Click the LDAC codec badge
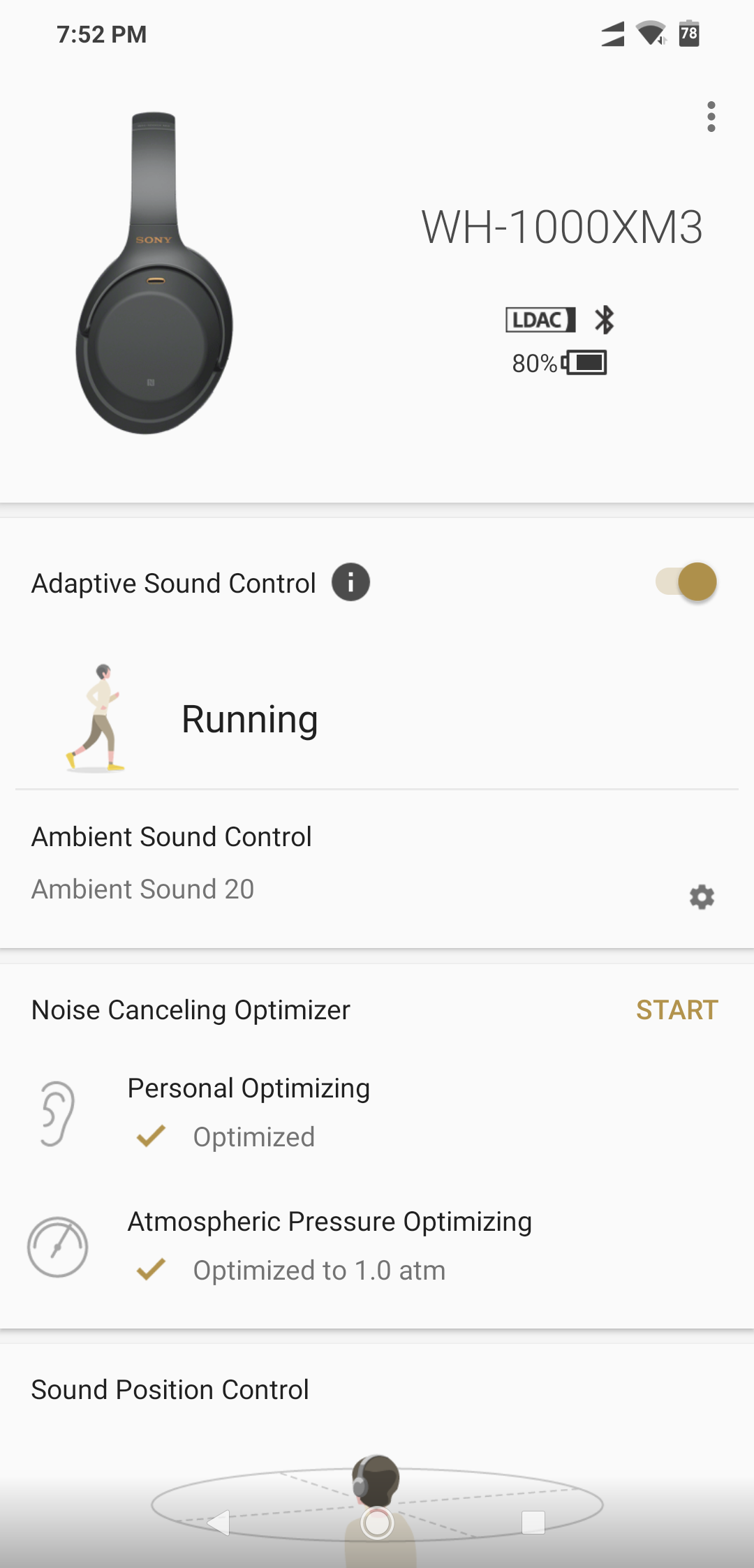754x1568 pixels. point(541,320)
